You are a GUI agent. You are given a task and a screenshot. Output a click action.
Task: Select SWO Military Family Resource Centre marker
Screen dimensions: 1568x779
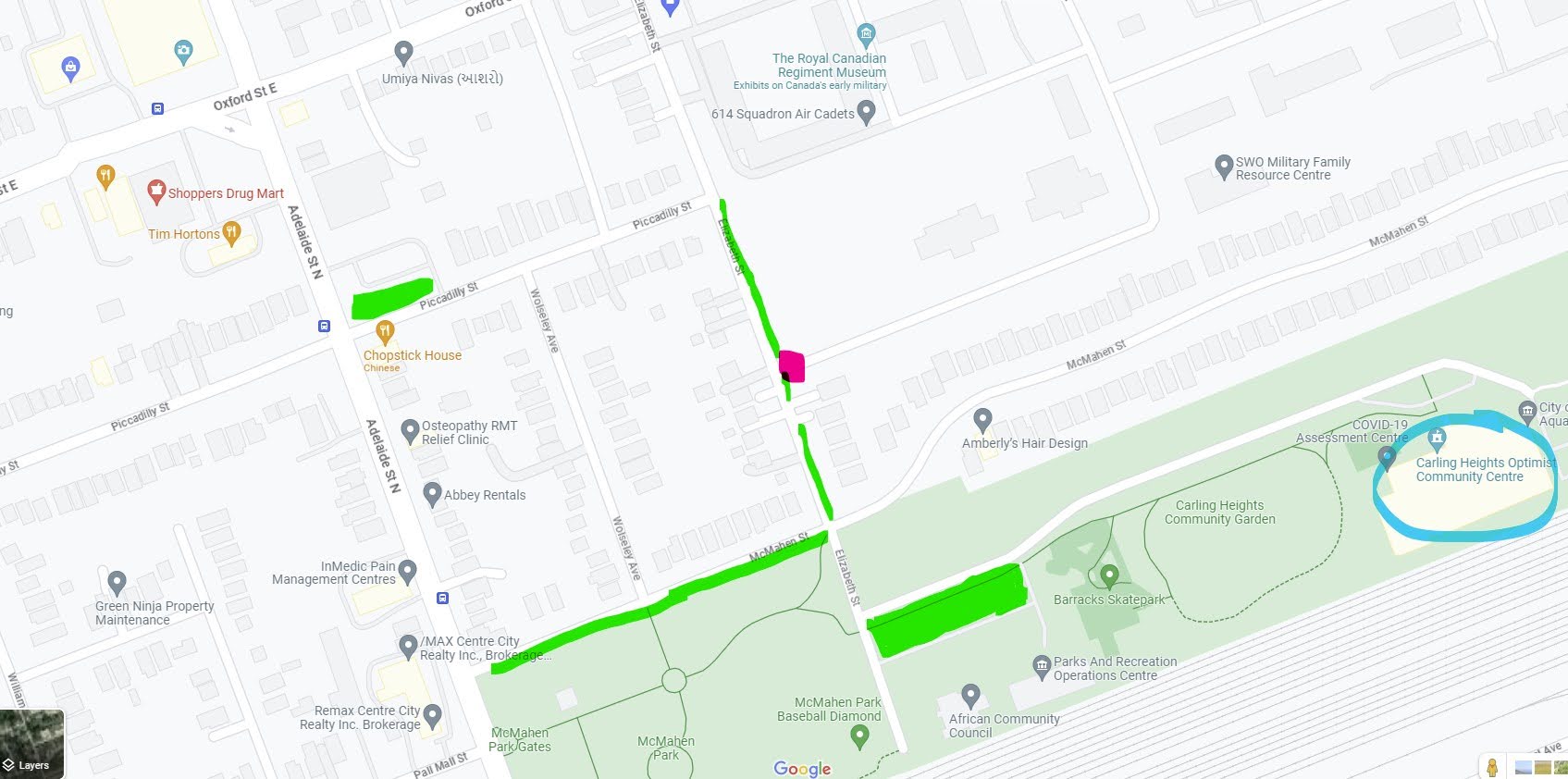[1224, 167]
